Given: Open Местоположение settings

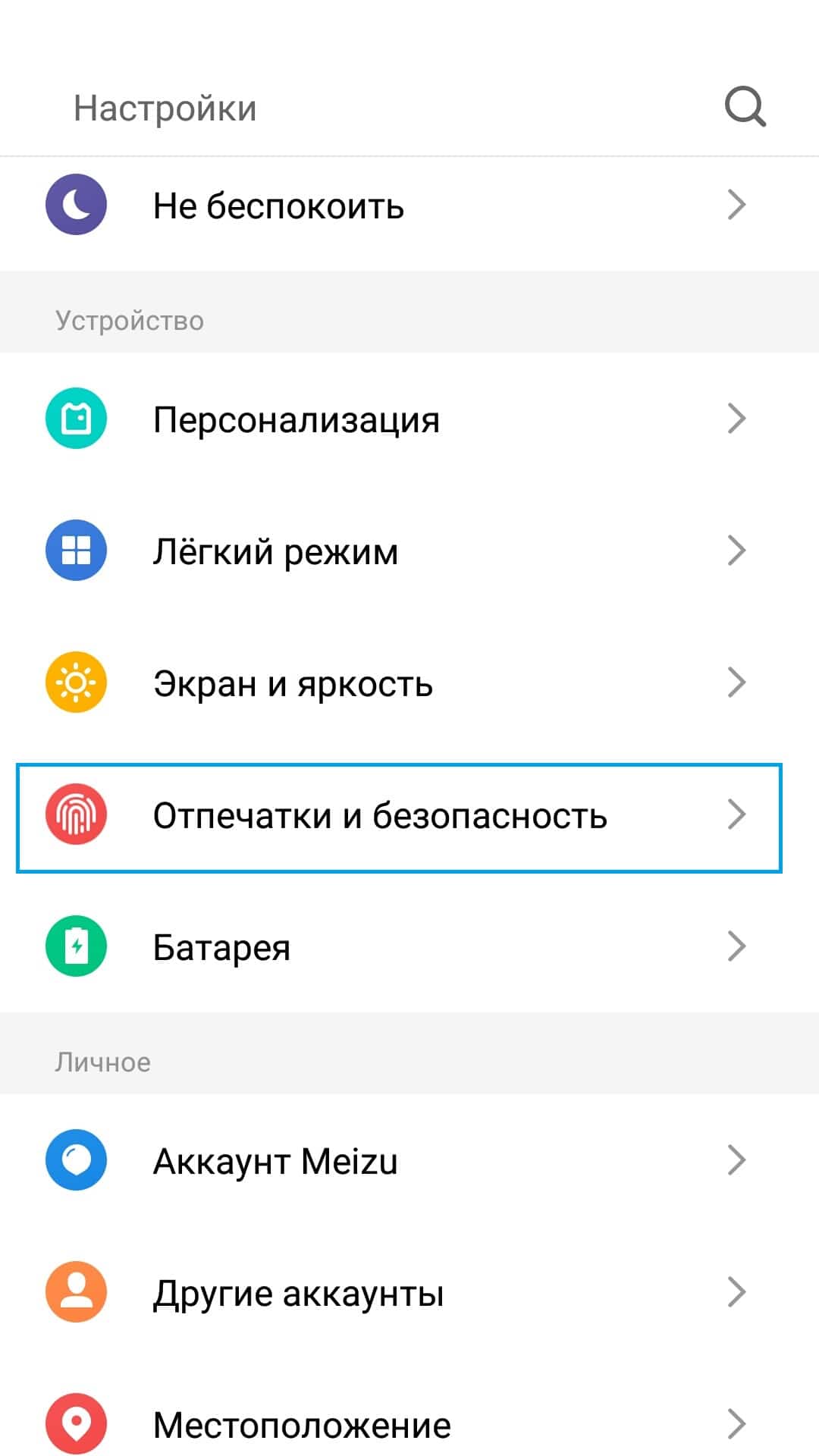Looking at the screenshot, I should click(394, 1424).
